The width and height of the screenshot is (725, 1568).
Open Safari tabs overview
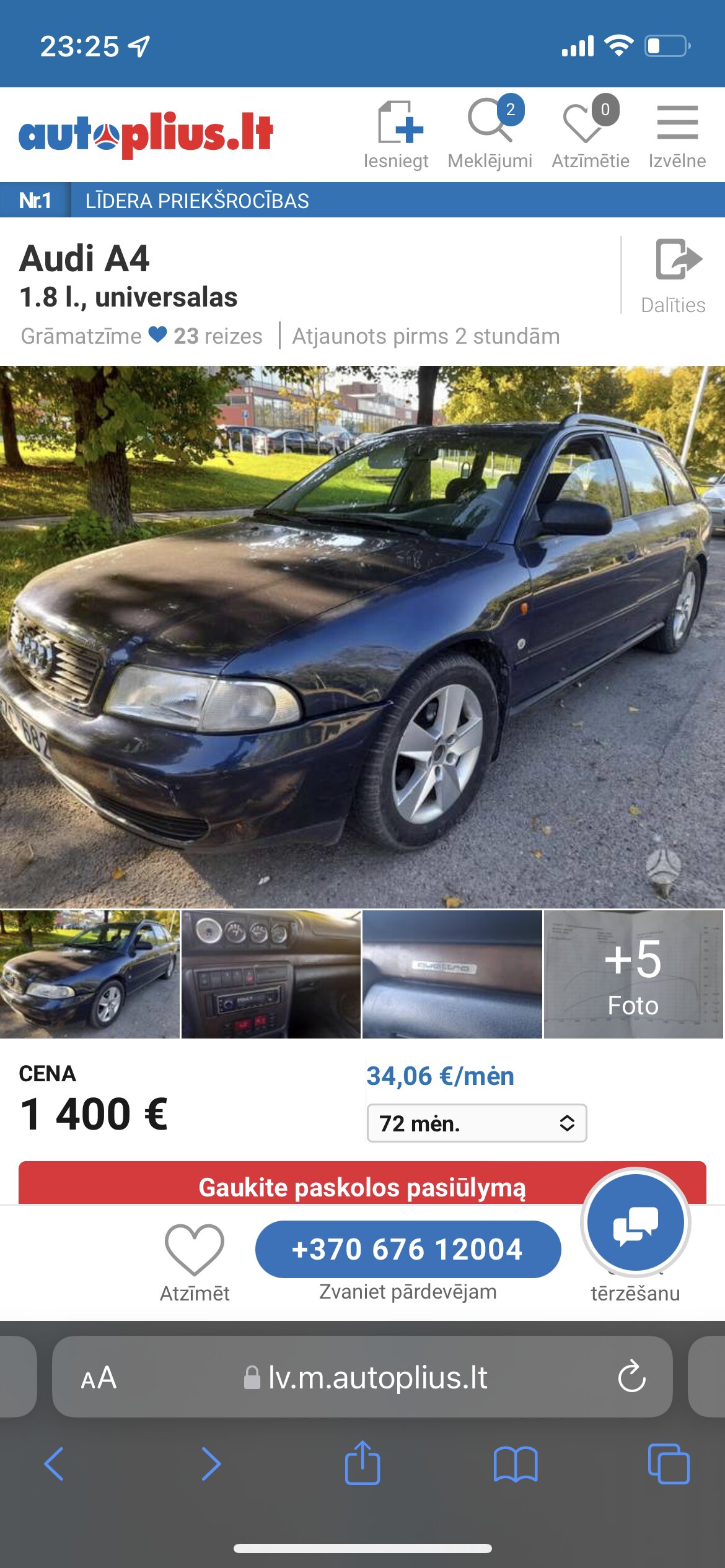[669, 1464]
